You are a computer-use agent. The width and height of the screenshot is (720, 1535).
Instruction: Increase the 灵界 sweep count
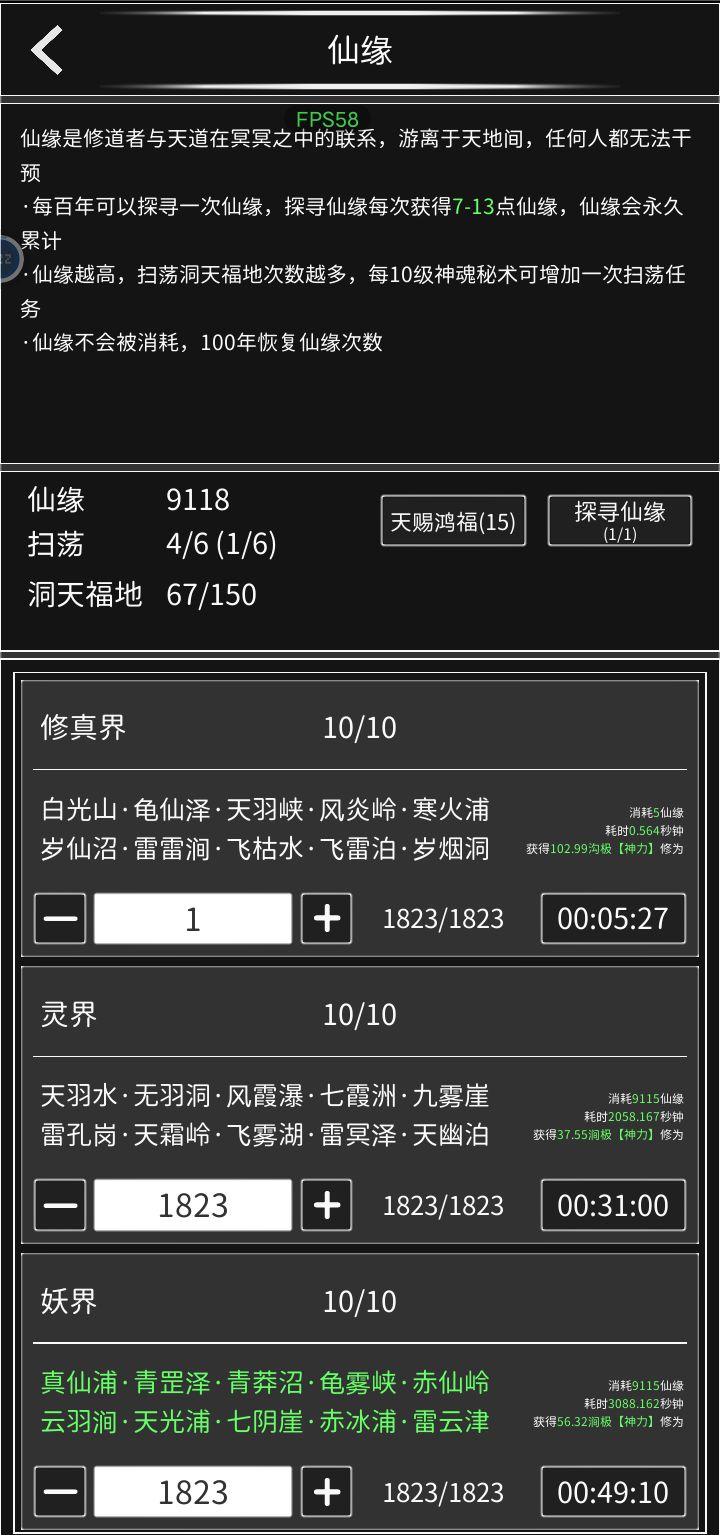[326, 1205]
